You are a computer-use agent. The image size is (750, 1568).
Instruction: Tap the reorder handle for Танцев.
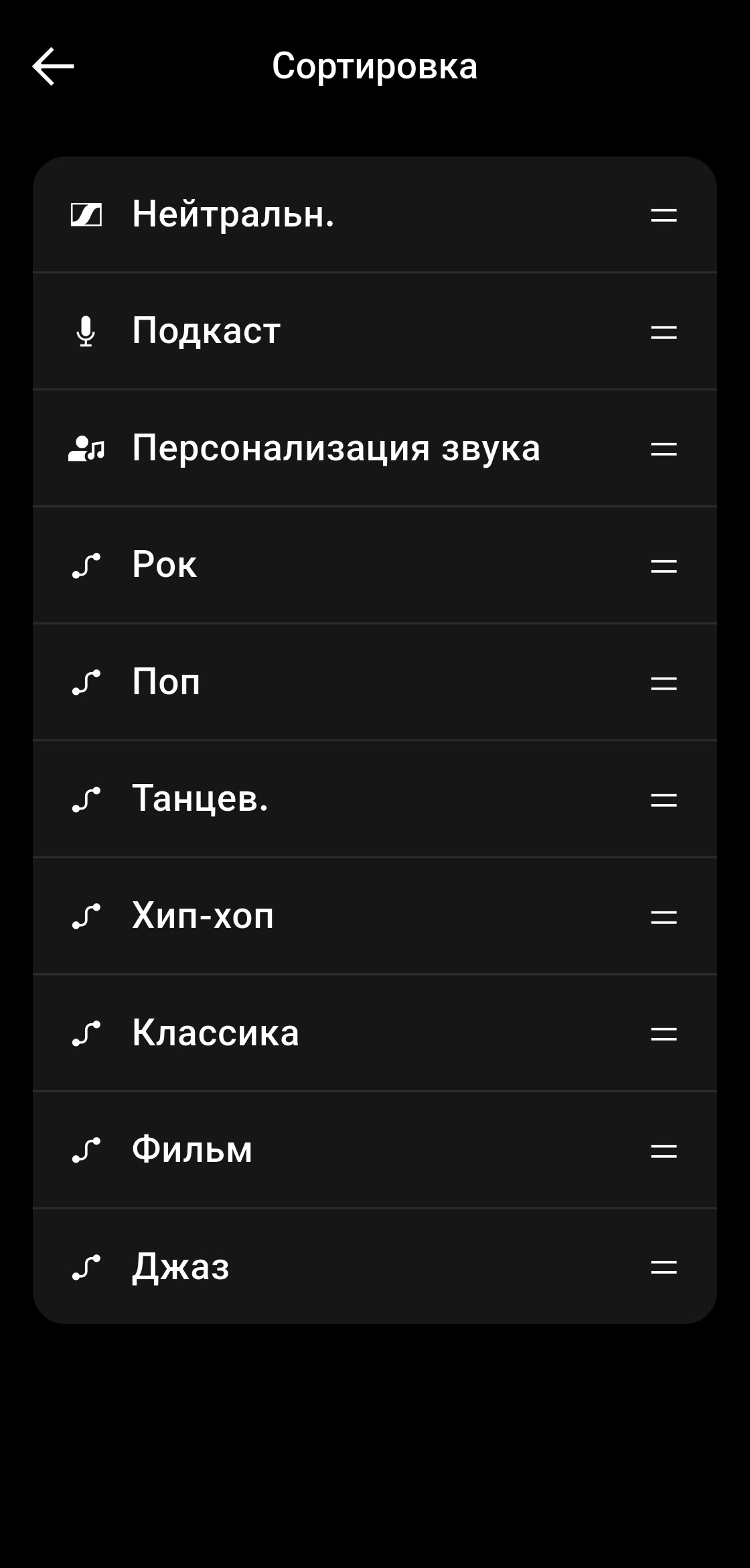[664, 800]
